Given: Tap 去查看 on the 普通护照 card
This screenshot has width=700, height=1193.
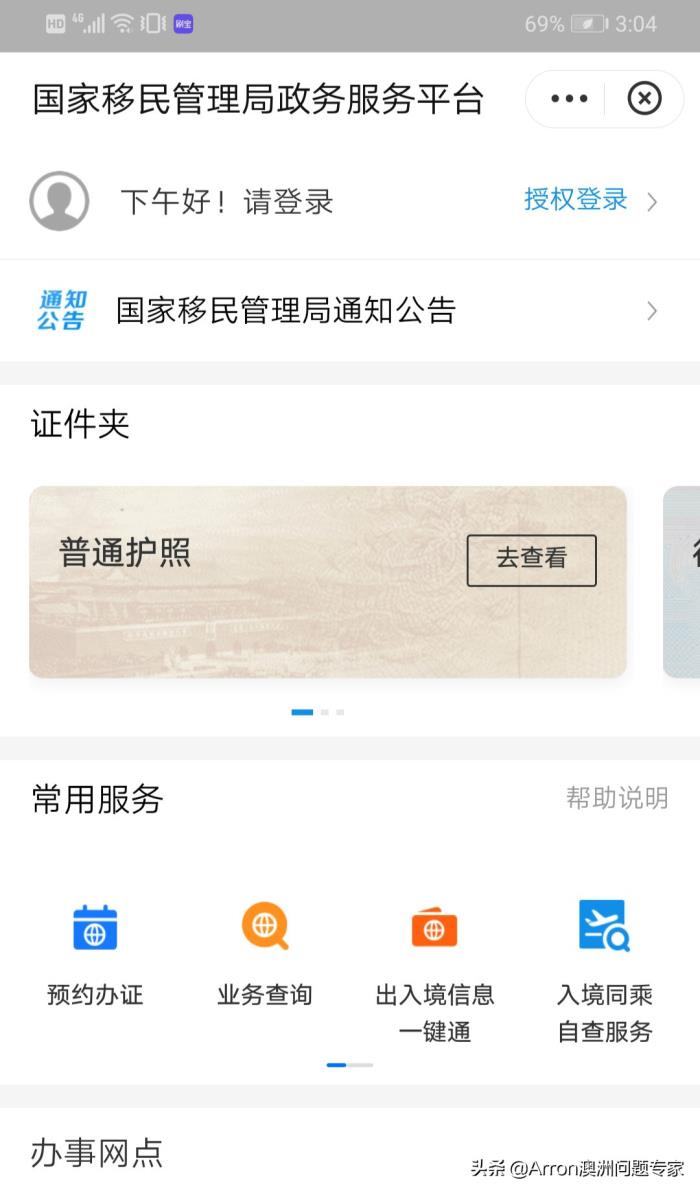Looking at the screenshot, I should pyautogui.click(x=531, y=560).
